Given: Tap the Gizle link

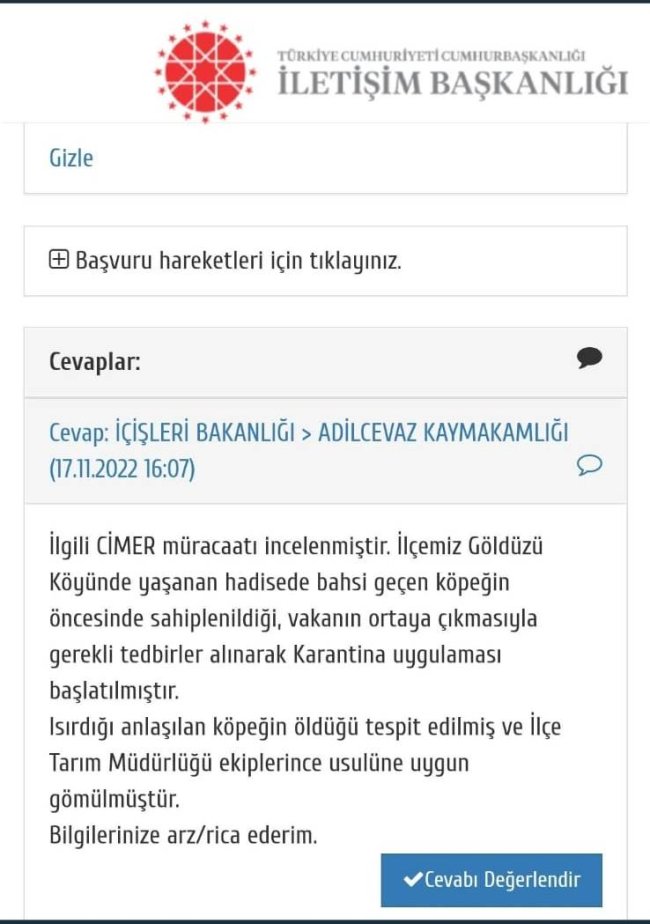Looking at the screenshot, I should [71, 158].
